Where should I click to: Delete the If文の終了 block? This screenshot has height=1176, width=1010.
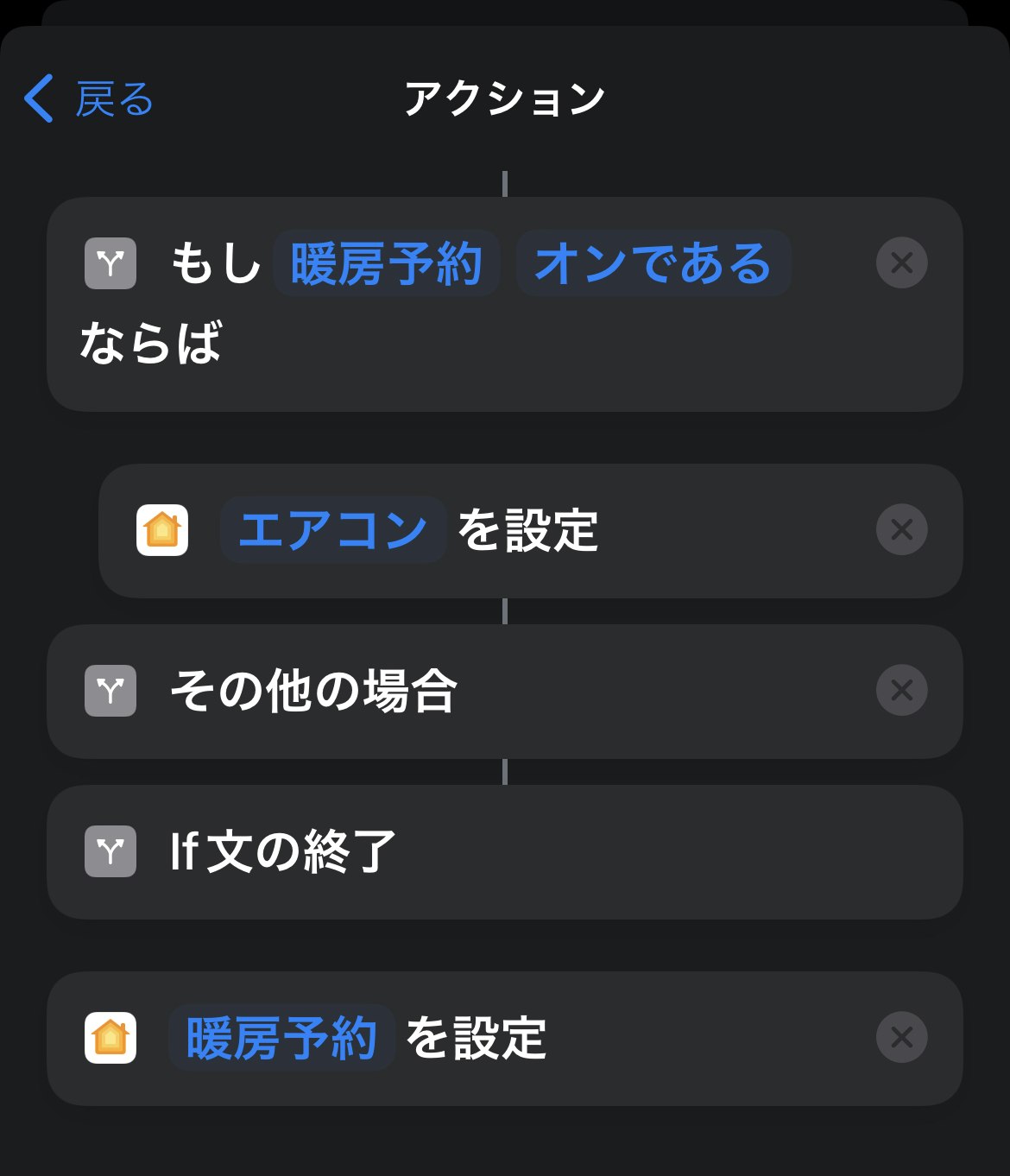[901, 853]
